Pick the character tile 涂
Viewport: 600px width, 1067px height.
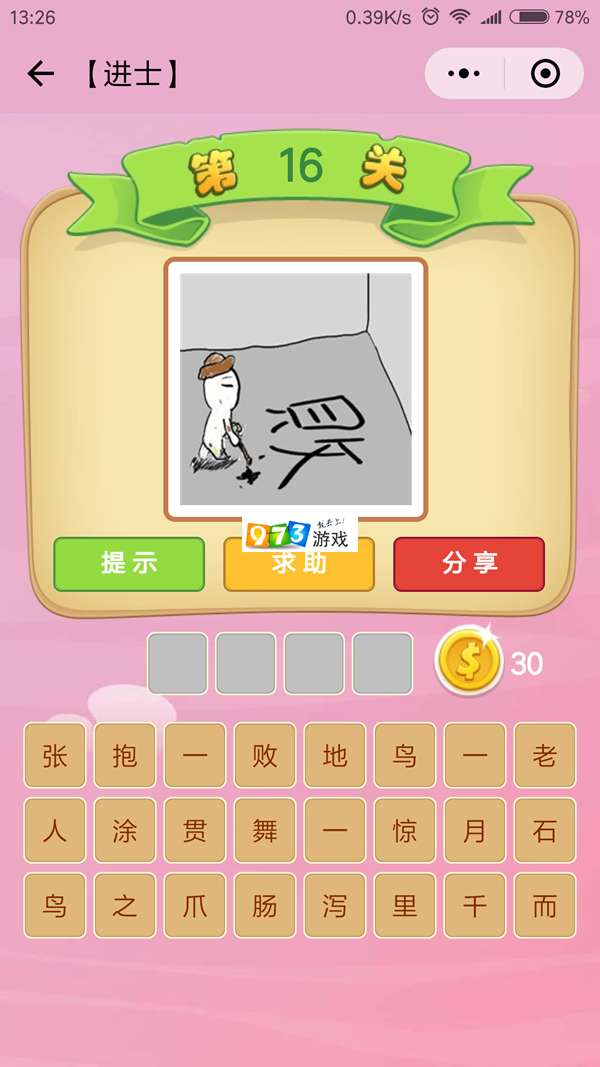[125, 831]
